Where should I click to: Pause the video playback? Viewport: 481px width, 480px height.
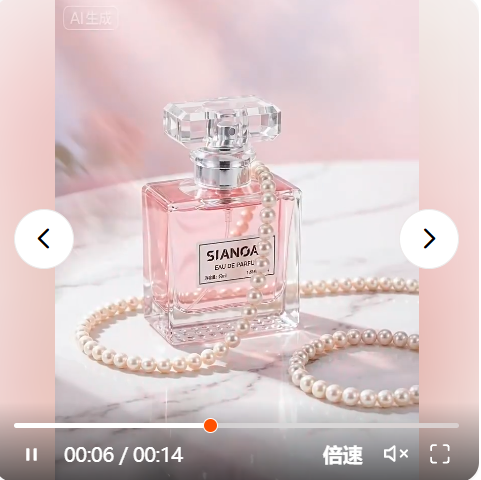31,455
